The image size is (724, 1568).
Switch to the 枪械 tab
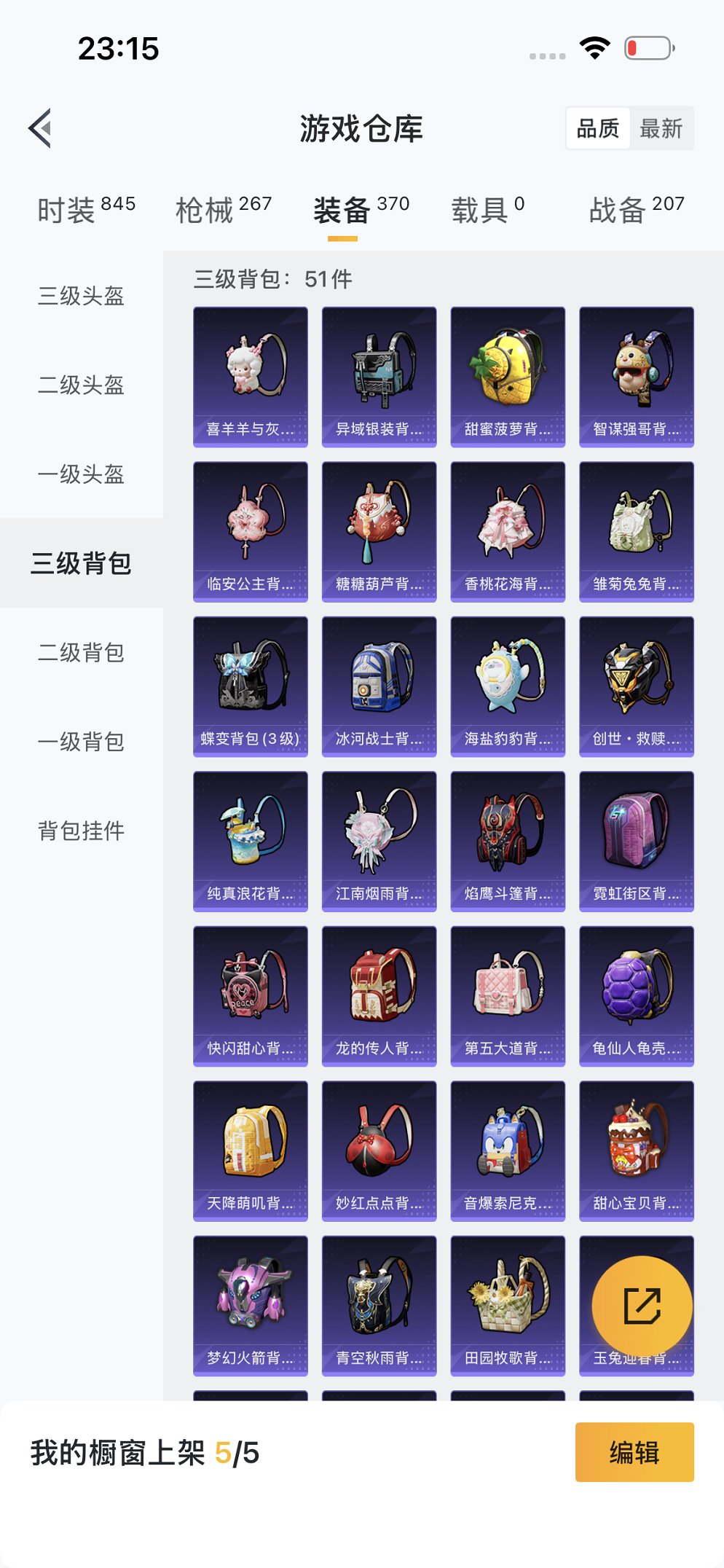pyautogui.click(x=223, y=210)
